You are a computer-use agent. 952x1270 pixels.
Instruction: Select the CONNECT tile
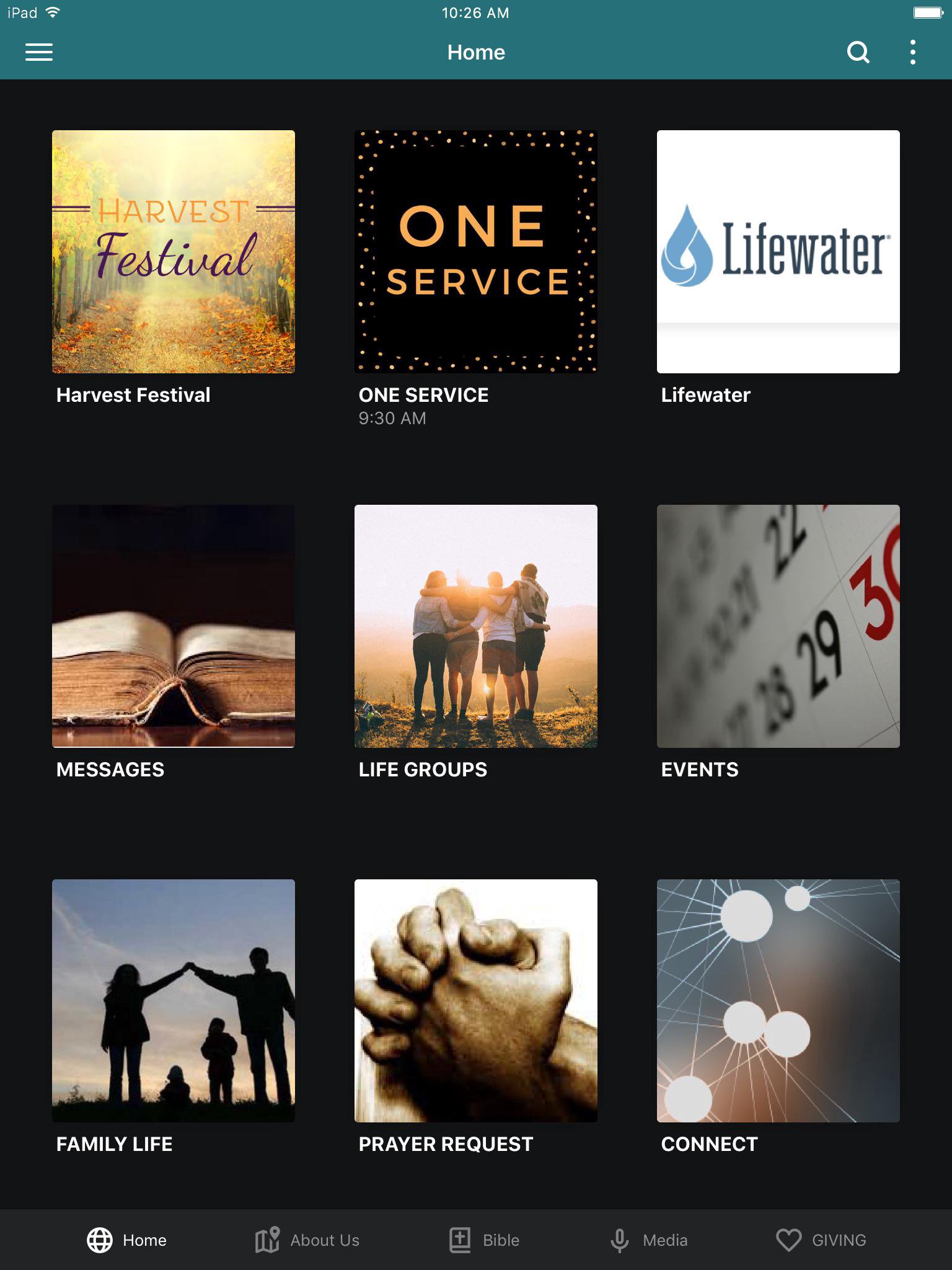(x=778, y=1001)
